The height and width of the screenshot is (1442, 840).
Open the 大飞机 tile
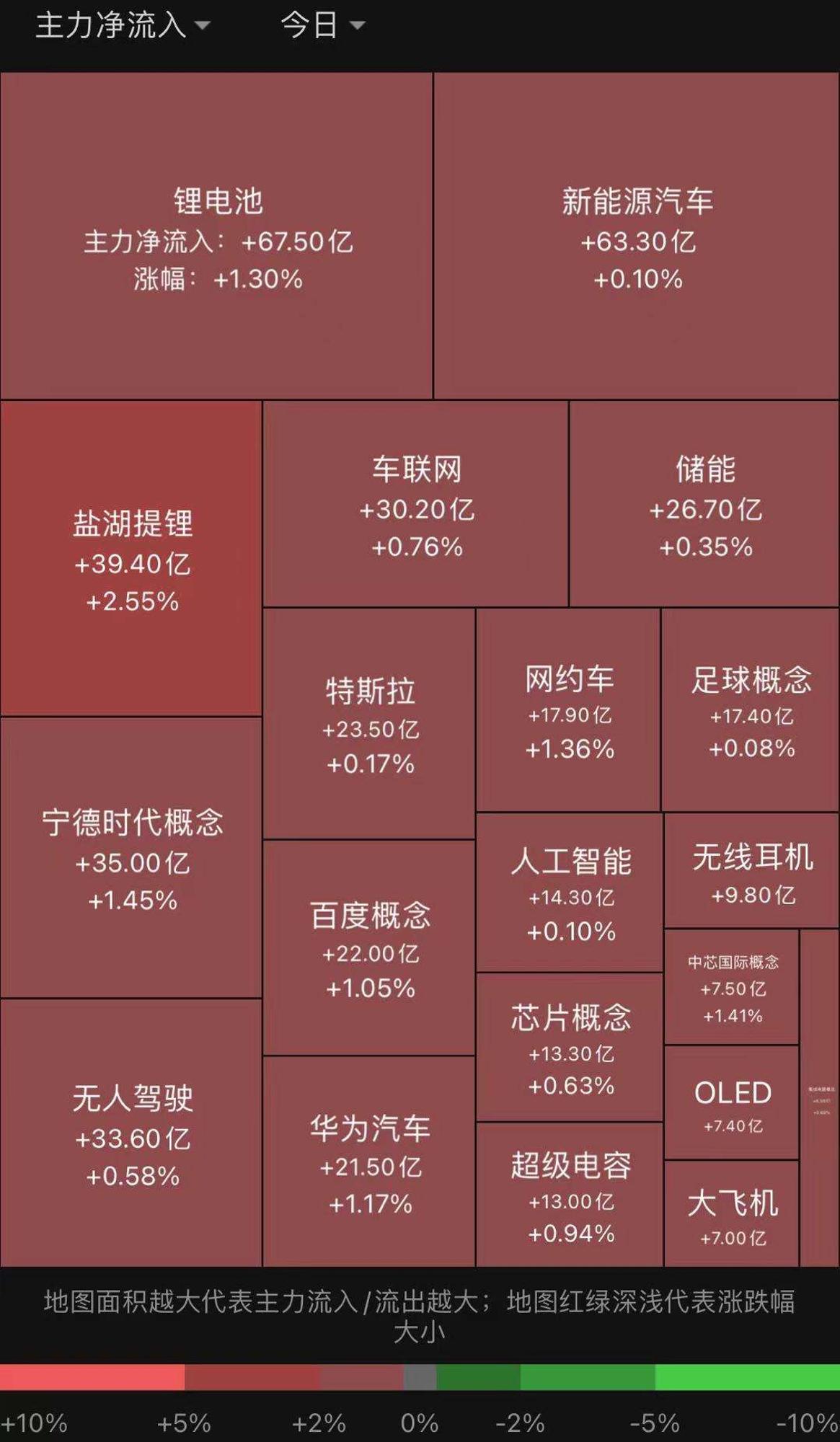731,1213
